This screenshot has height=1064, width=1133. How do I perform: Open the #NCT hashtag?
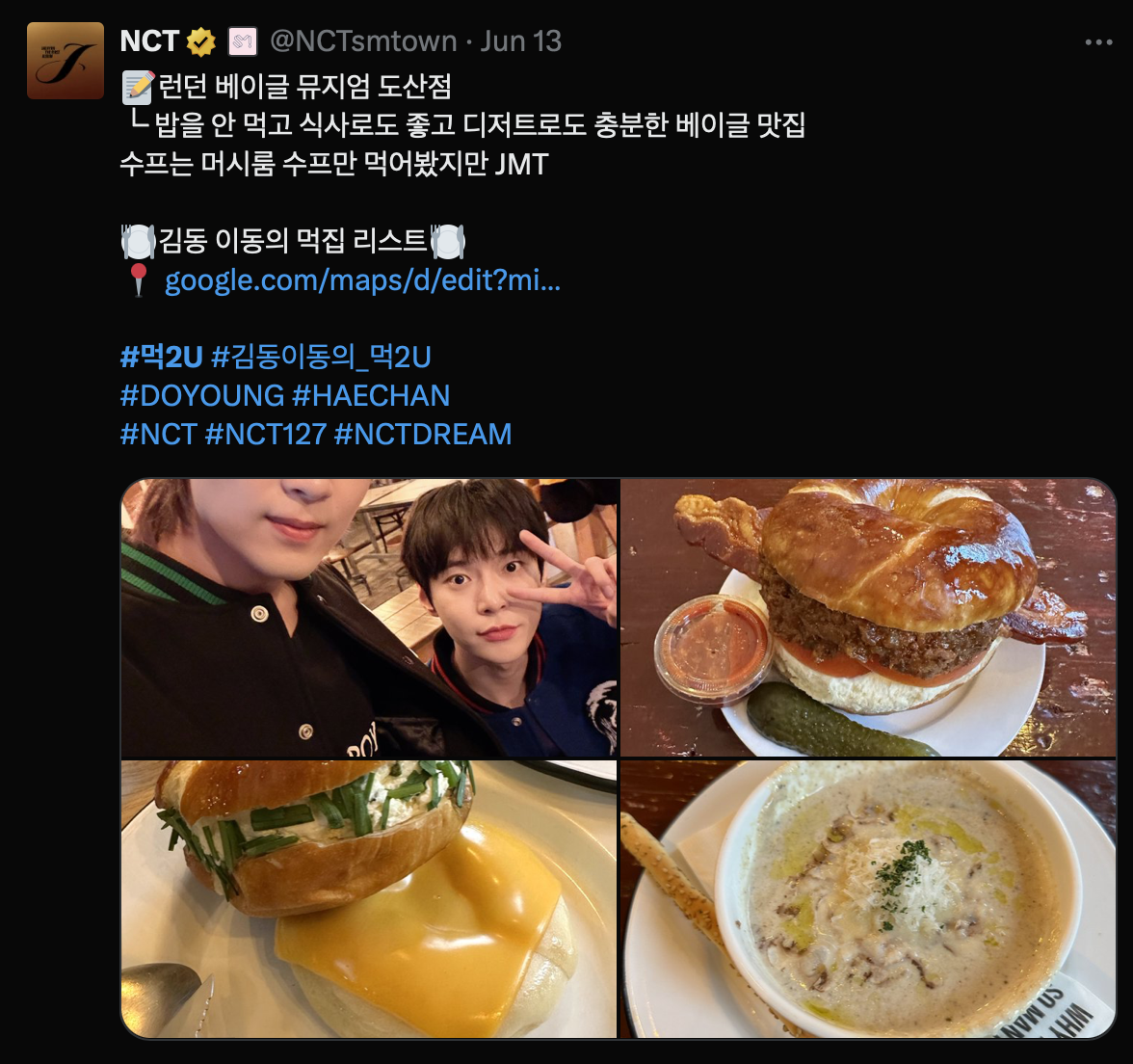coord(158,435)
